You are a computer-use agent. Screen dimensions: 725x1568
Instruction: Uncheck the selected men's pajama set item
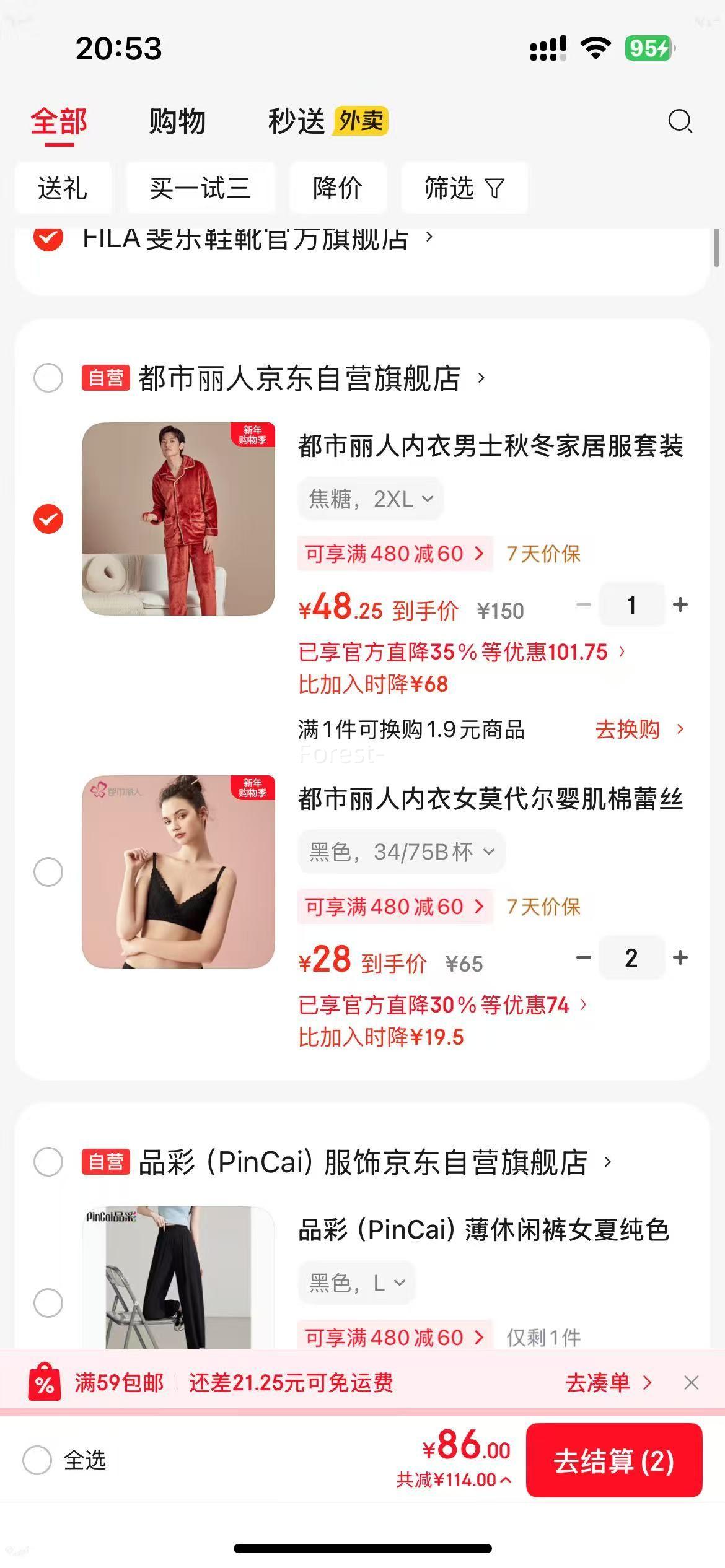point(48,518)
